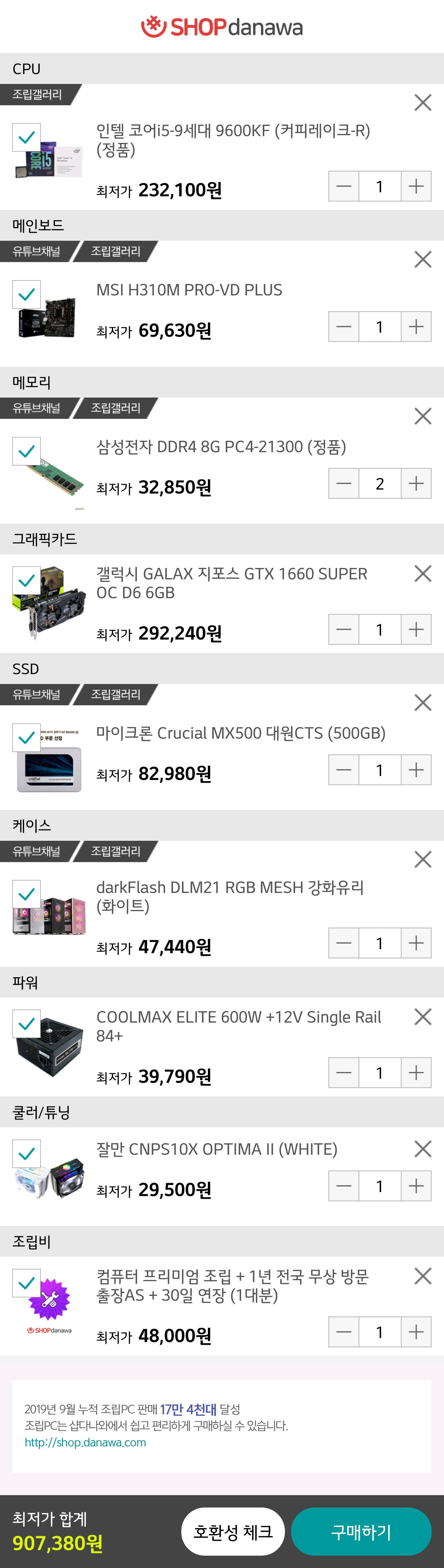This screenshot has height=1568, width=444.
Task: Decrease COOLMAX ELITE 600W quantity
Action: (344, 1073)
